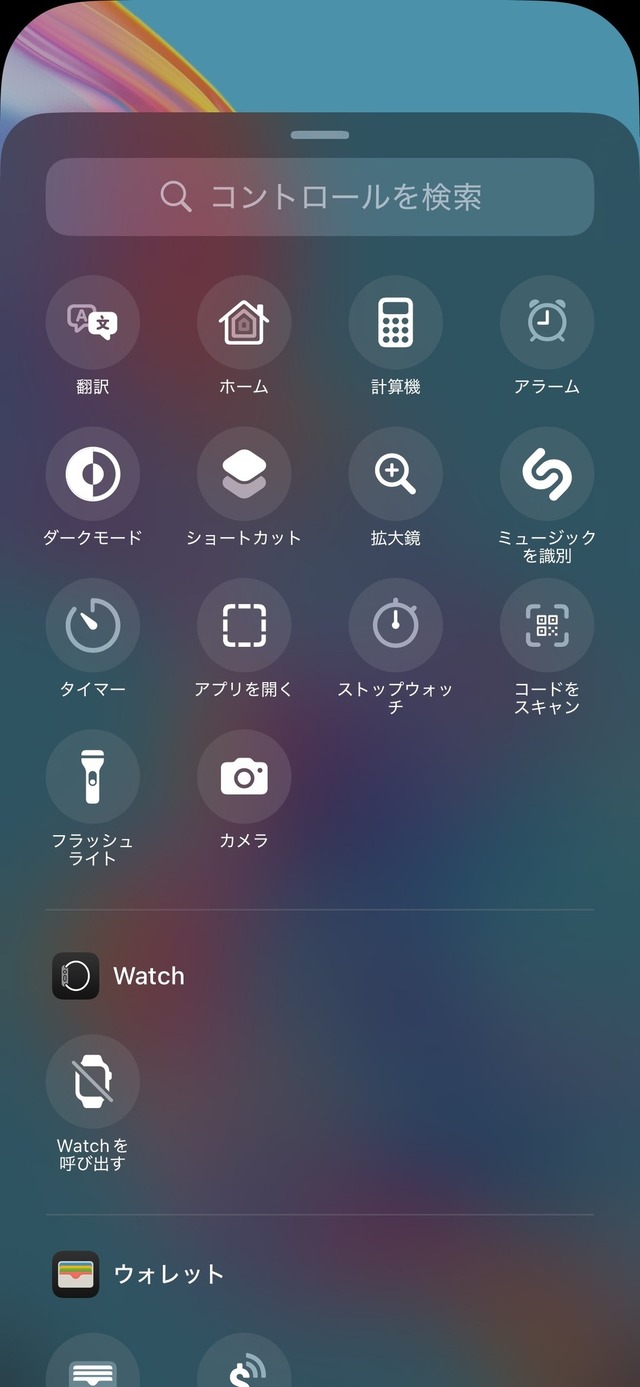Select the ホーム control
This screenshot has height=1387, width=640.
pyautogui.click(x=244, y=323)
